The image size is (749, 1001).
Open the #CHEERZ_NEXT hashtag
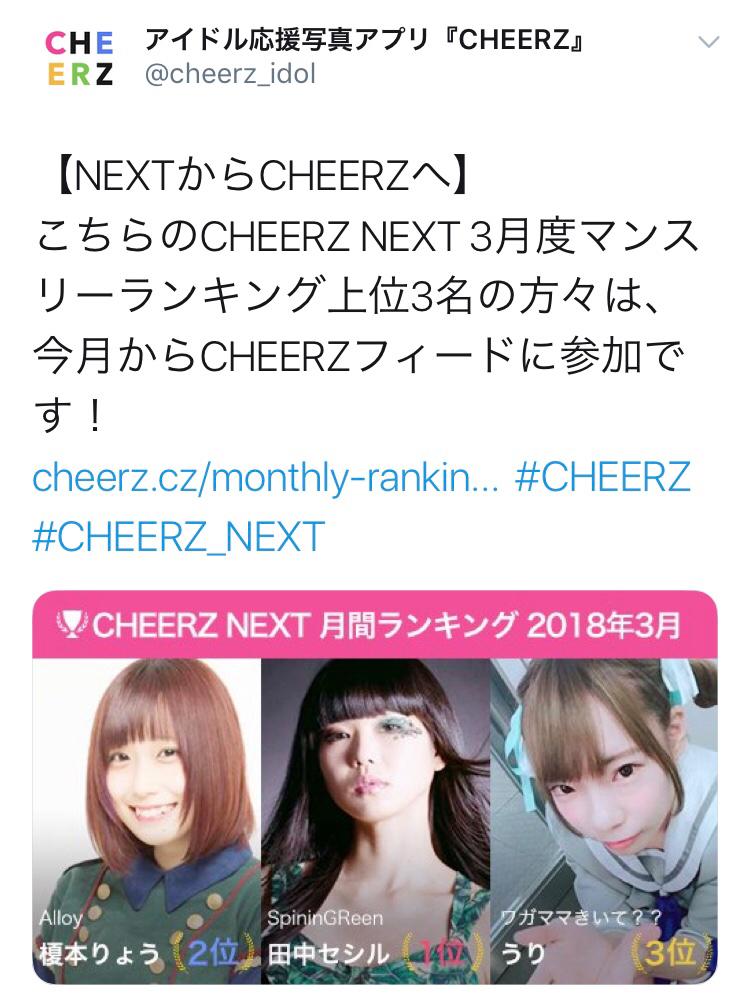179,536
